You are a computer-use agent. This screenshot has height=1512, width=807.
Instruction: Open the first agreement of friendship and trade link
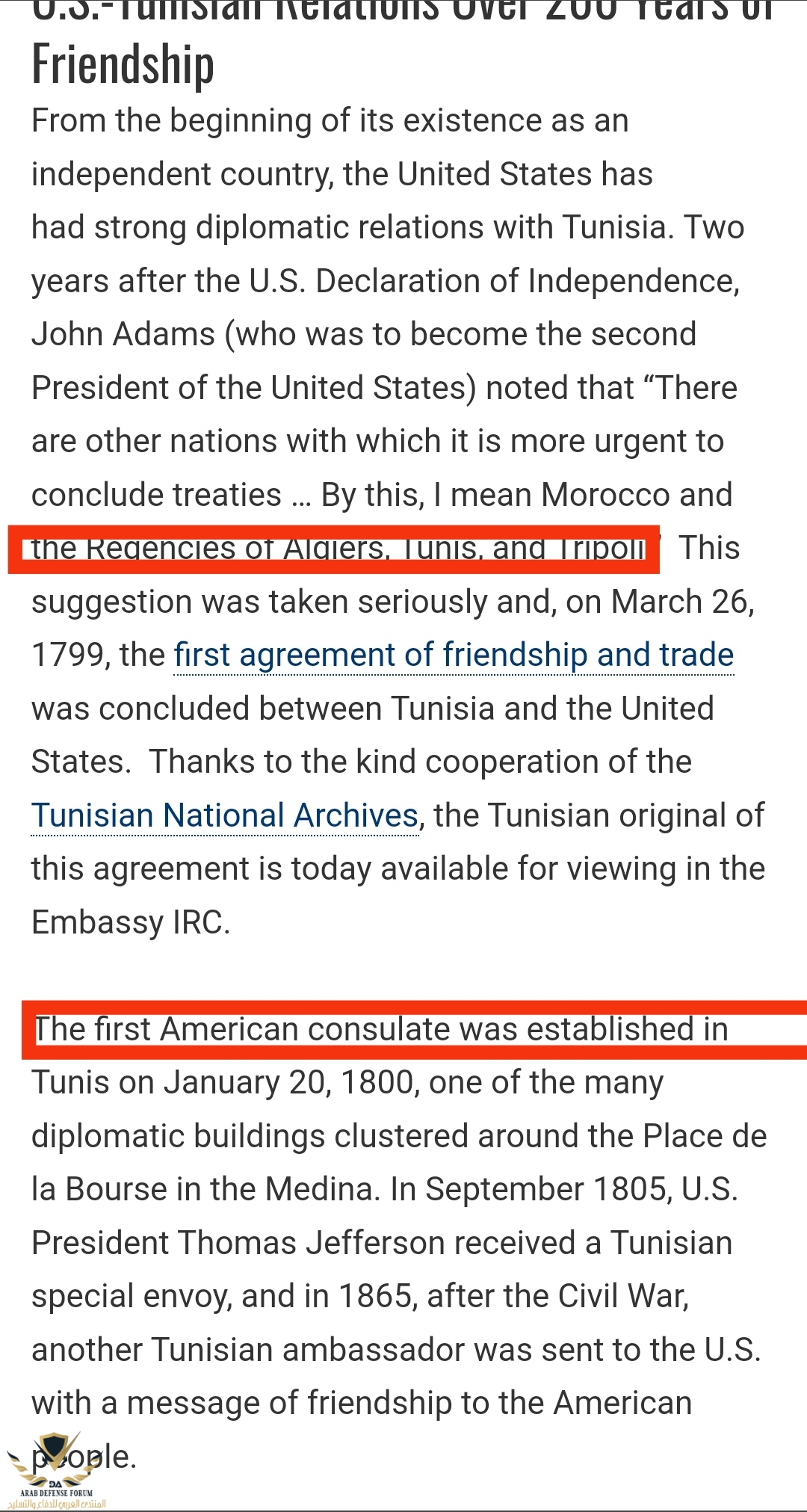click(x=454, y=655)
